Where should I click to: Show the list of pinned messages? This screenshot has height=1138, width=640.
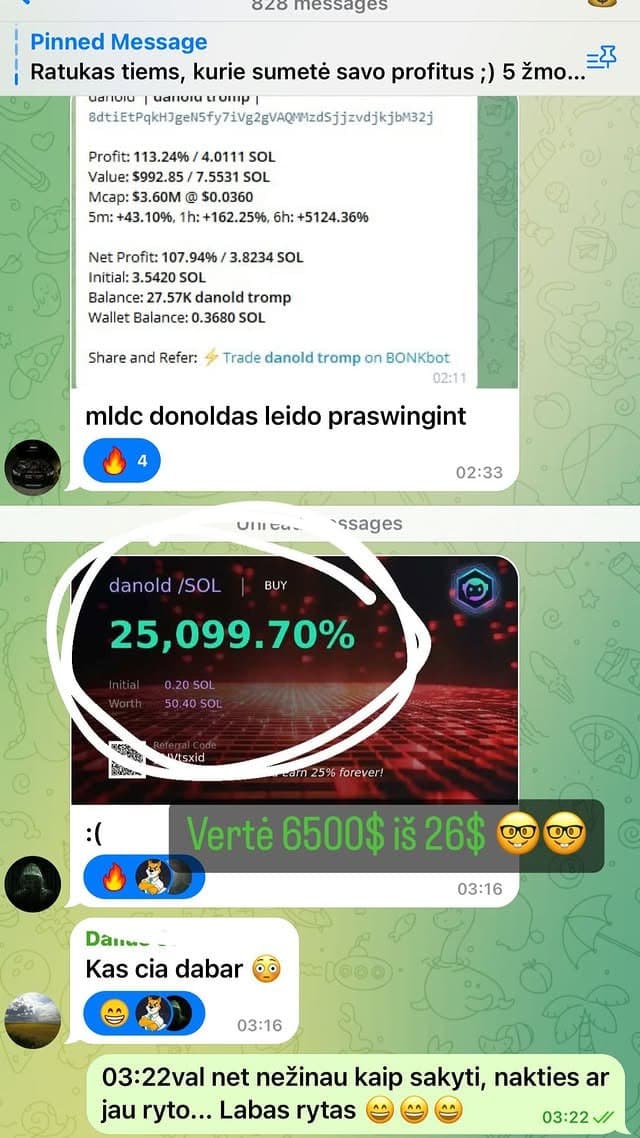pyautogui.click(x=601, y=58)
